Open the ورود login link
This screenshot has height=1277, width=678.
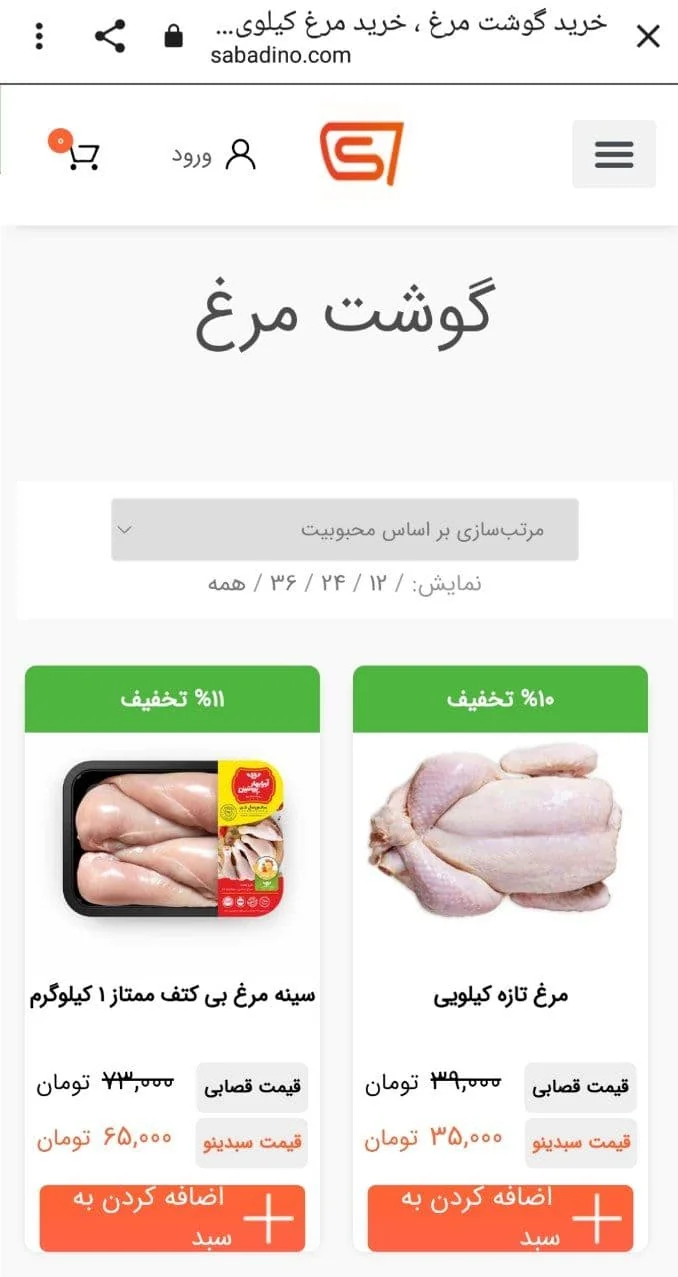[x=213, y=155]
